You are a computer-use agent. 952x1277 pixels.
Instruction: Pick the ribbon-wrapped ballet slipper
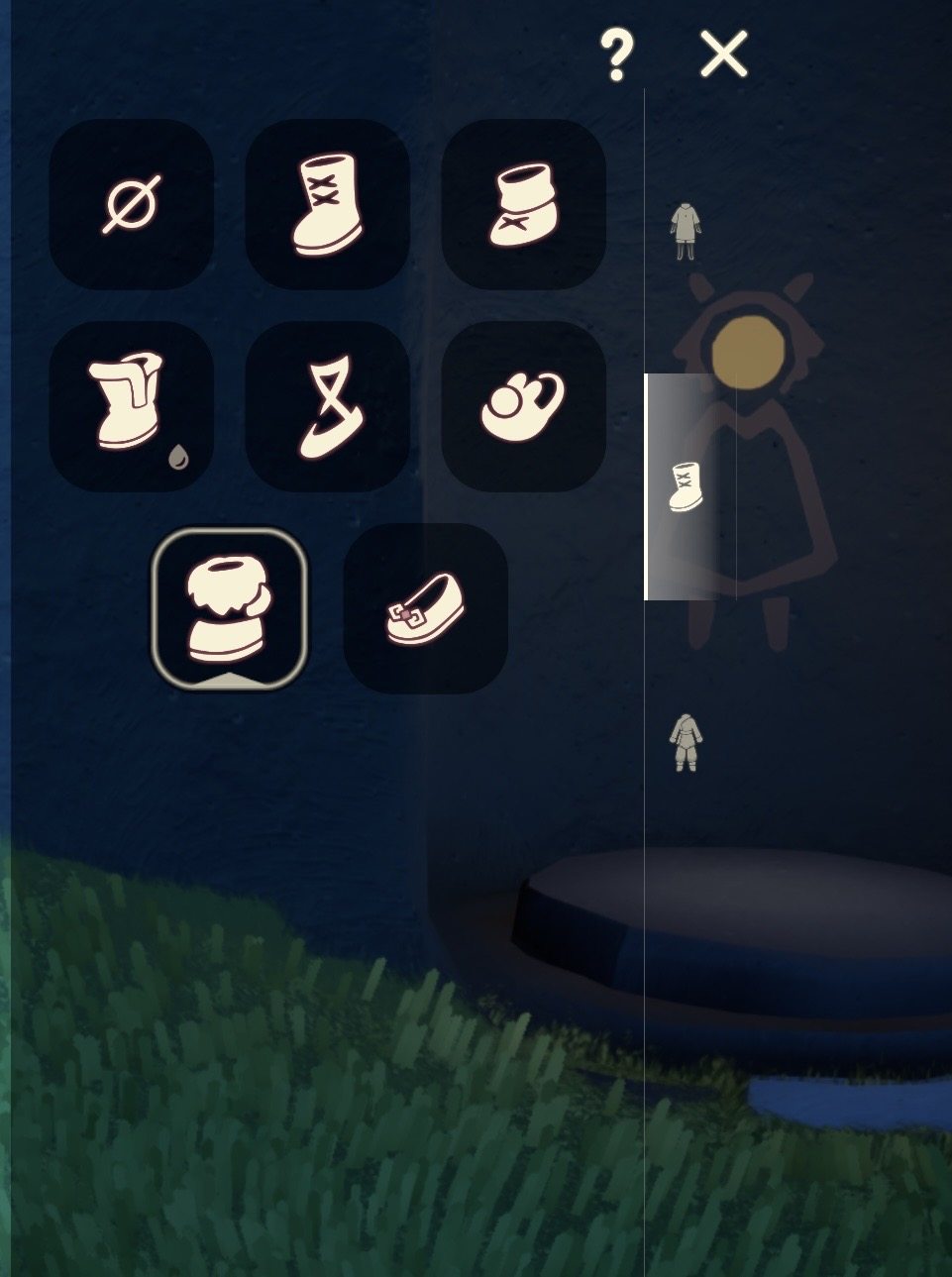[327, 406]
